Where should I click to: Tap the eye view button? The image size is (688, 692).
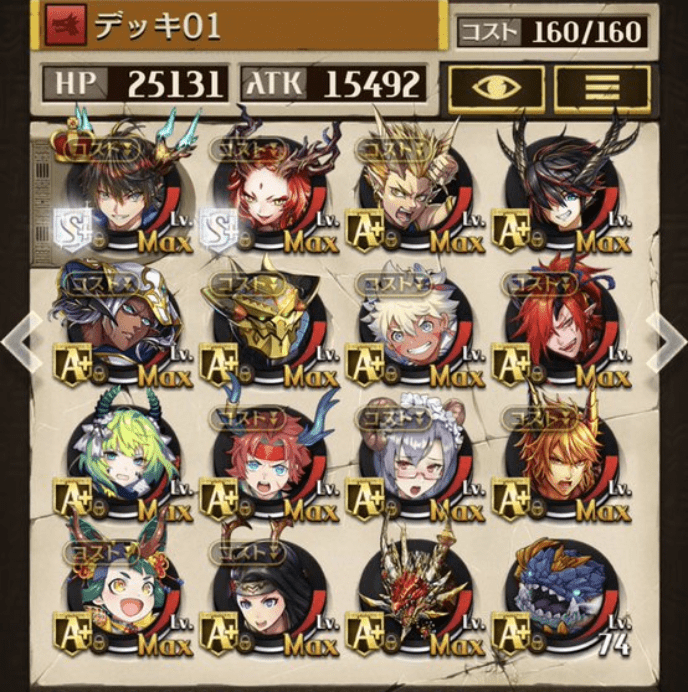[x=497, y=89]
